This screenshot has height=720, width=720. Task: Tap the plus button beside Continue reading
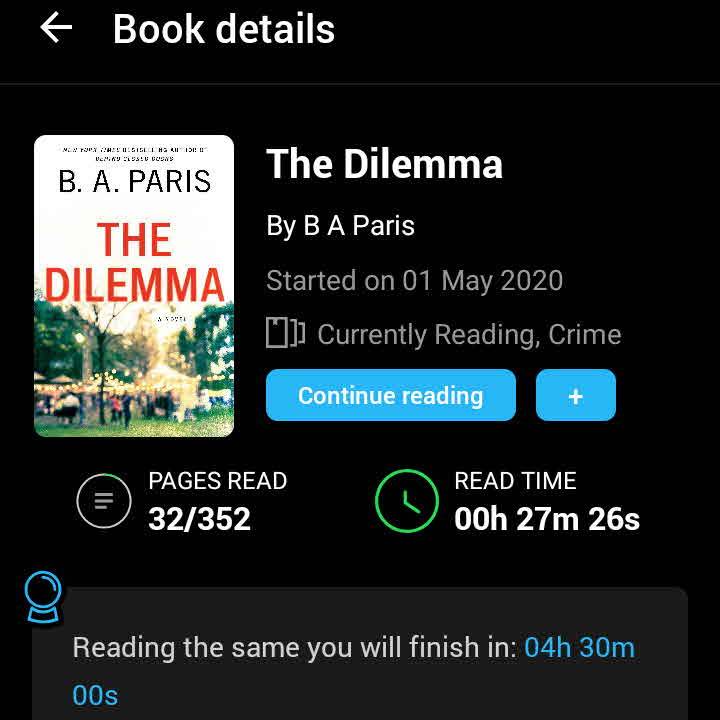click(x=575, y=395)
